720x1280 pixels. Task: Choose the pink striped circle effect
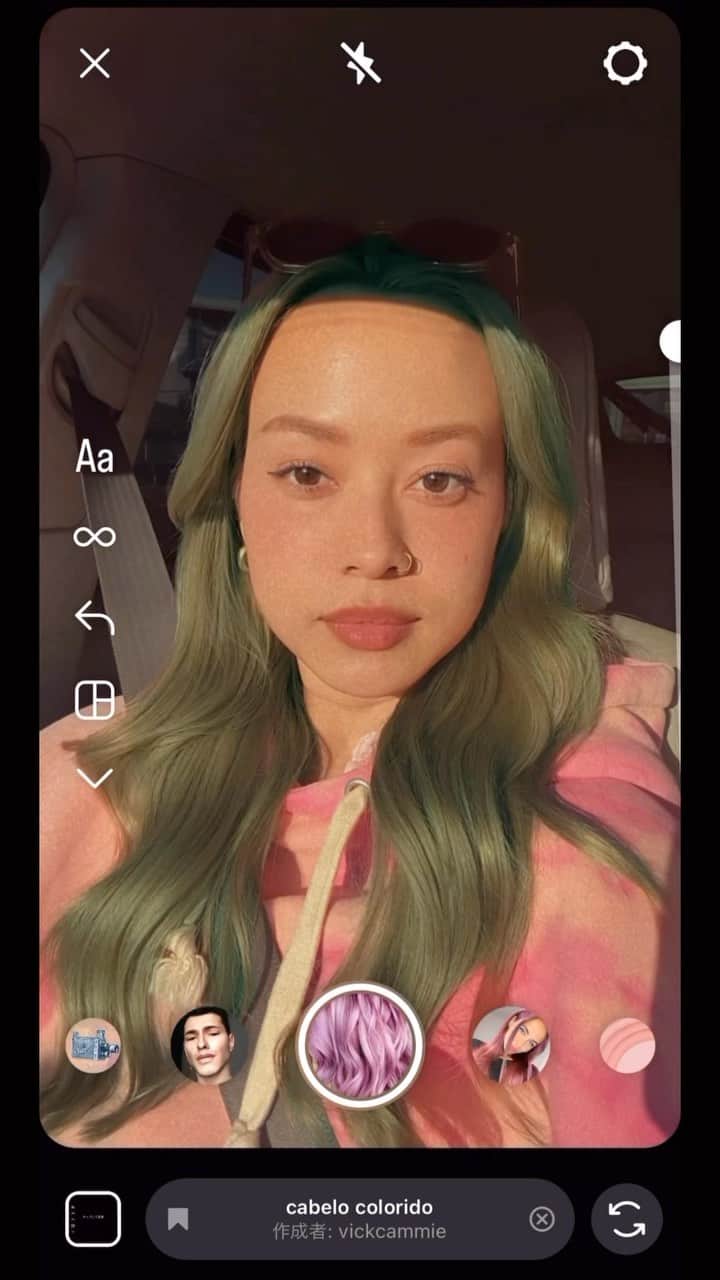coord(627,1045)
